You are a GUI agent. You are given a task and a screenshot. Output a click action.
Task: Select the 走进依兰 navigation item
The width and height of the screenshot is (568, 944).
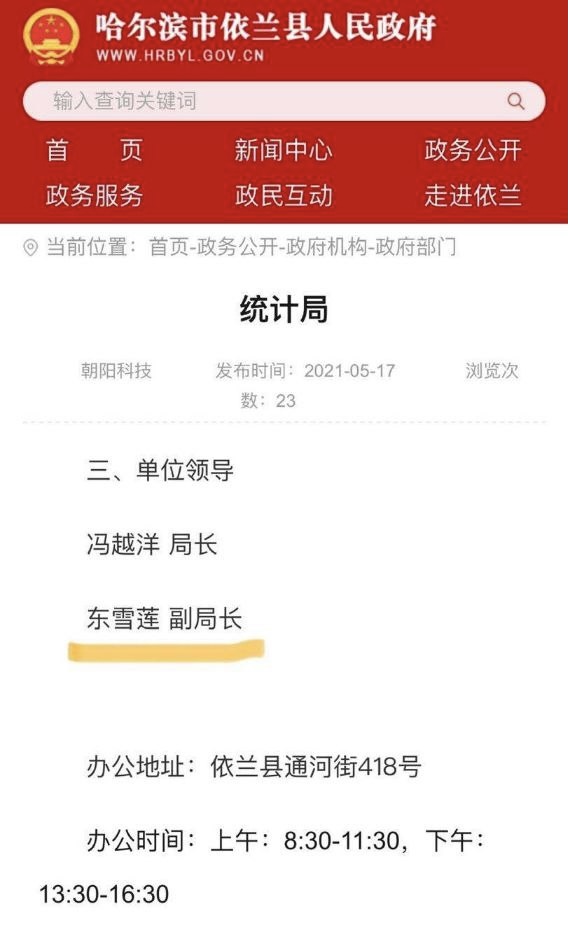click(x=473, y=196)
